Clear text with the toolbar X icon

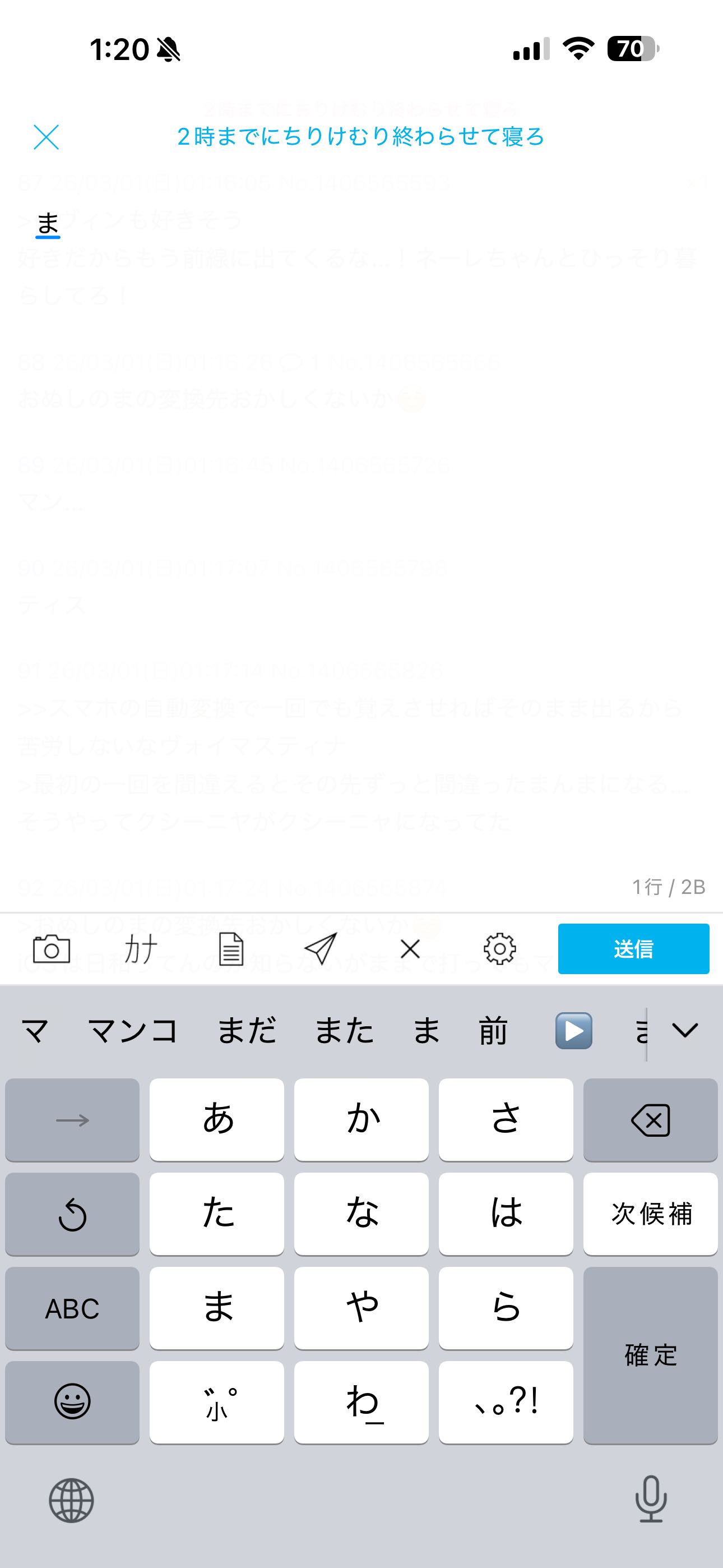click(410, 949)
